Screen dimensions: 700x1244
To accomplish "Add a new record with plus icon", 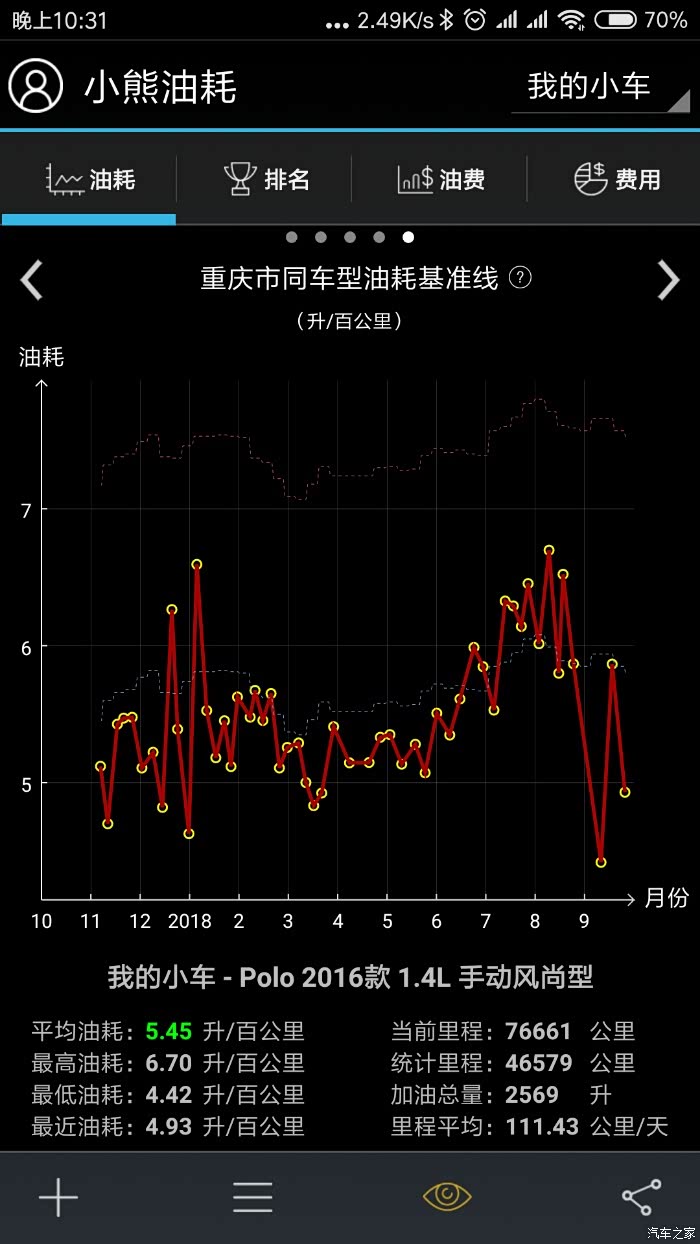I will pos(58,1197).
